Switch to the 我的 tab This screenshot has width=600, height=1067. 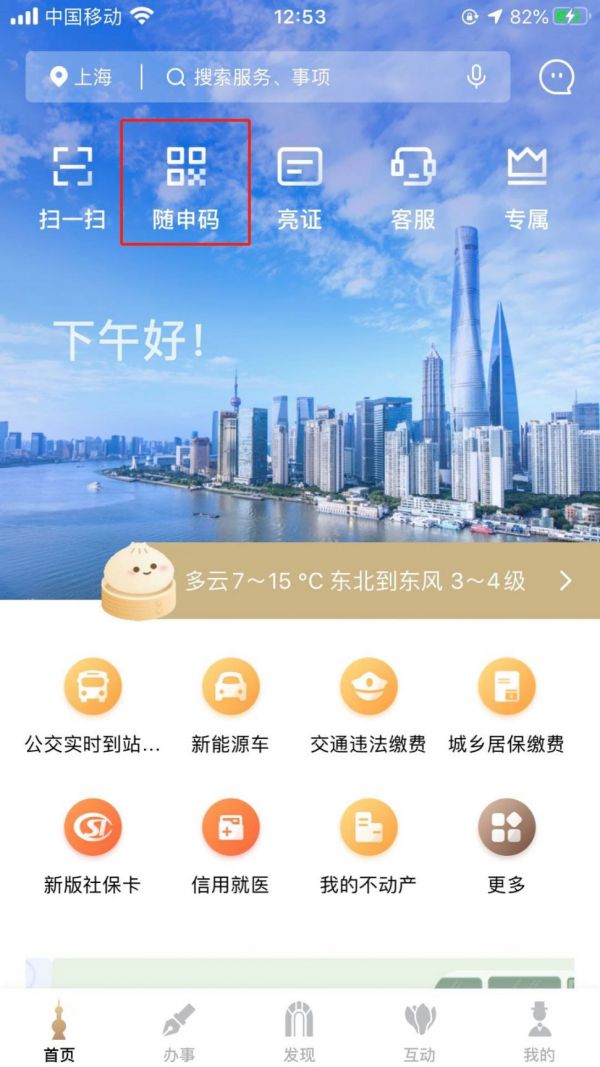(x=539, y=1032)
